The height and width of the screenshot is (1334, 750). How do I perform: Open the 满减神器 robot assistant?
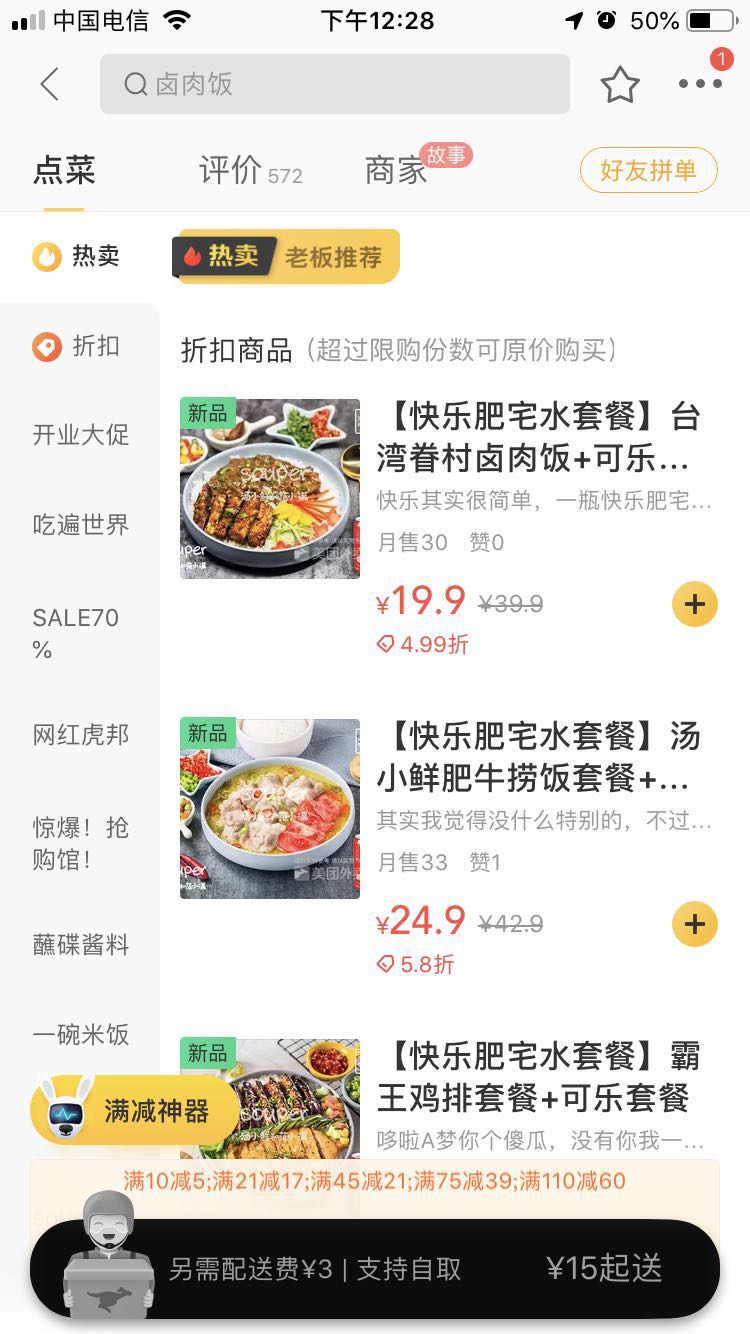(x=135, y=1109)
